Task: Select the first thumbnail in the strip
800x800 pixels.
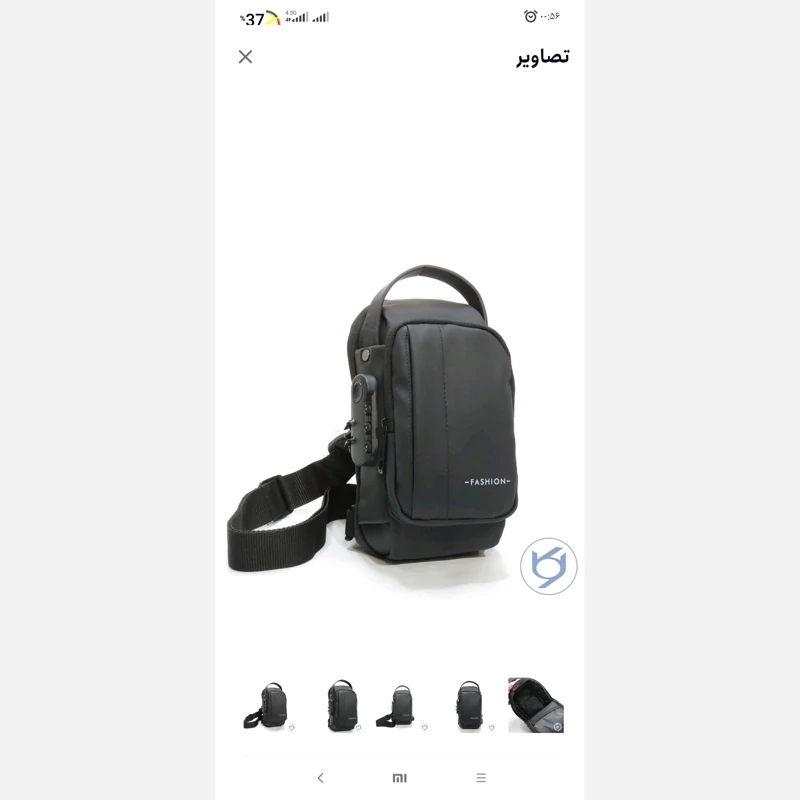Action: click(x=269, y=706)
